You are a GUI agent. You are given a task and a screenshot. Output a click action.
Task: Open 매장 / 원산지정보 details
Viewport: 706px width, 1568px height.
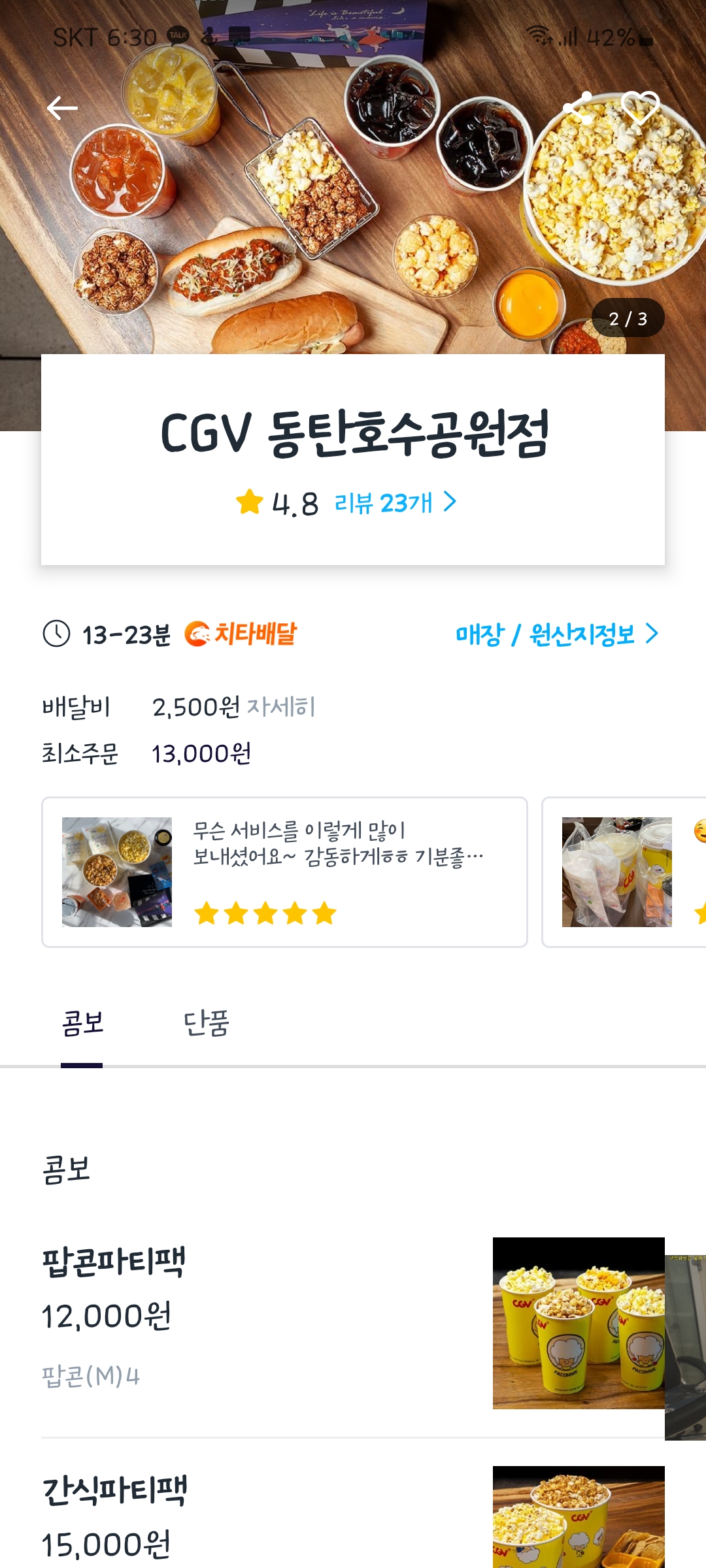[x=556, y=634]
